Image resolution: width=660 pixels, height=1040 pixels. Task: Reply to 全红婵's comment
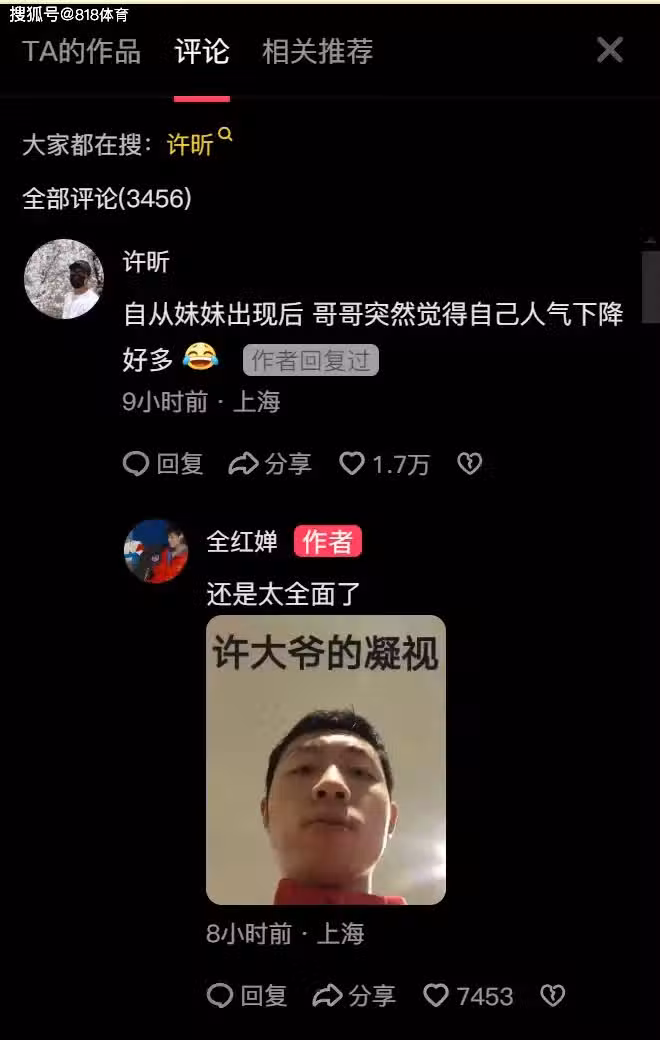(247, 996)
